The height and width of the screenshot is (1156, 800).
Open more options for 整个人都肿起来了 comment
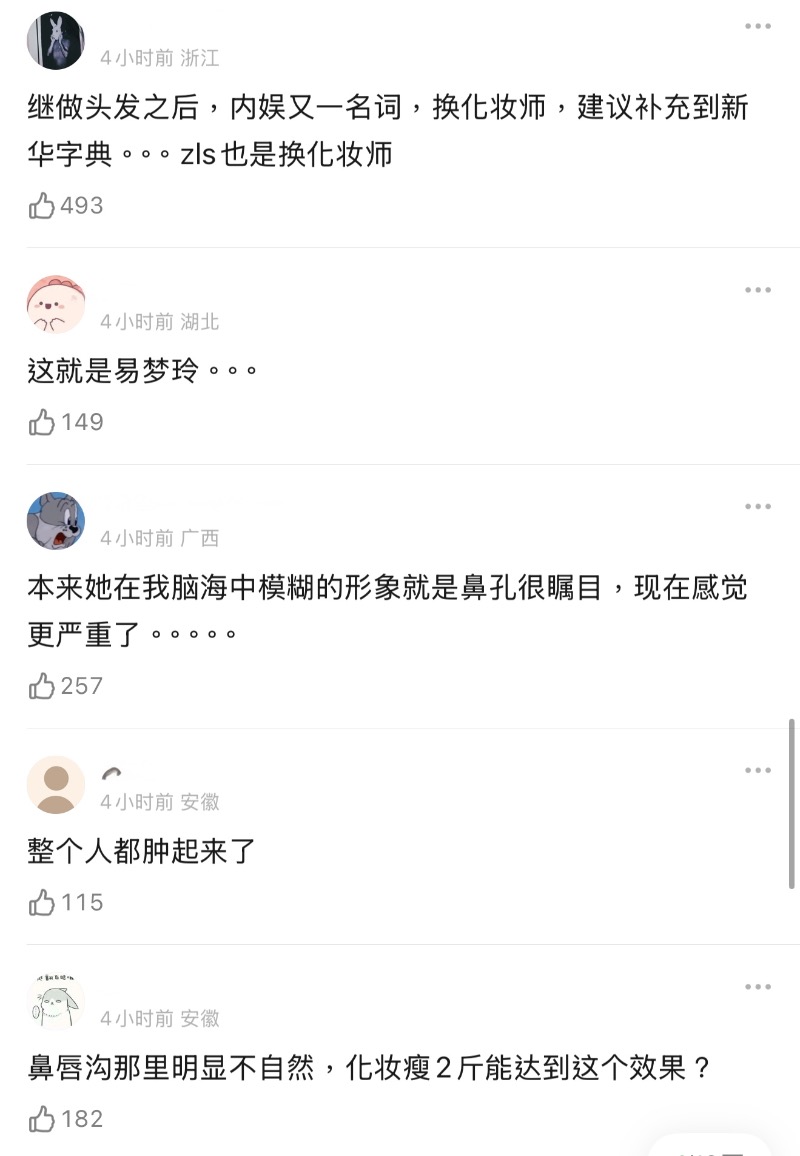coord(758,771)
